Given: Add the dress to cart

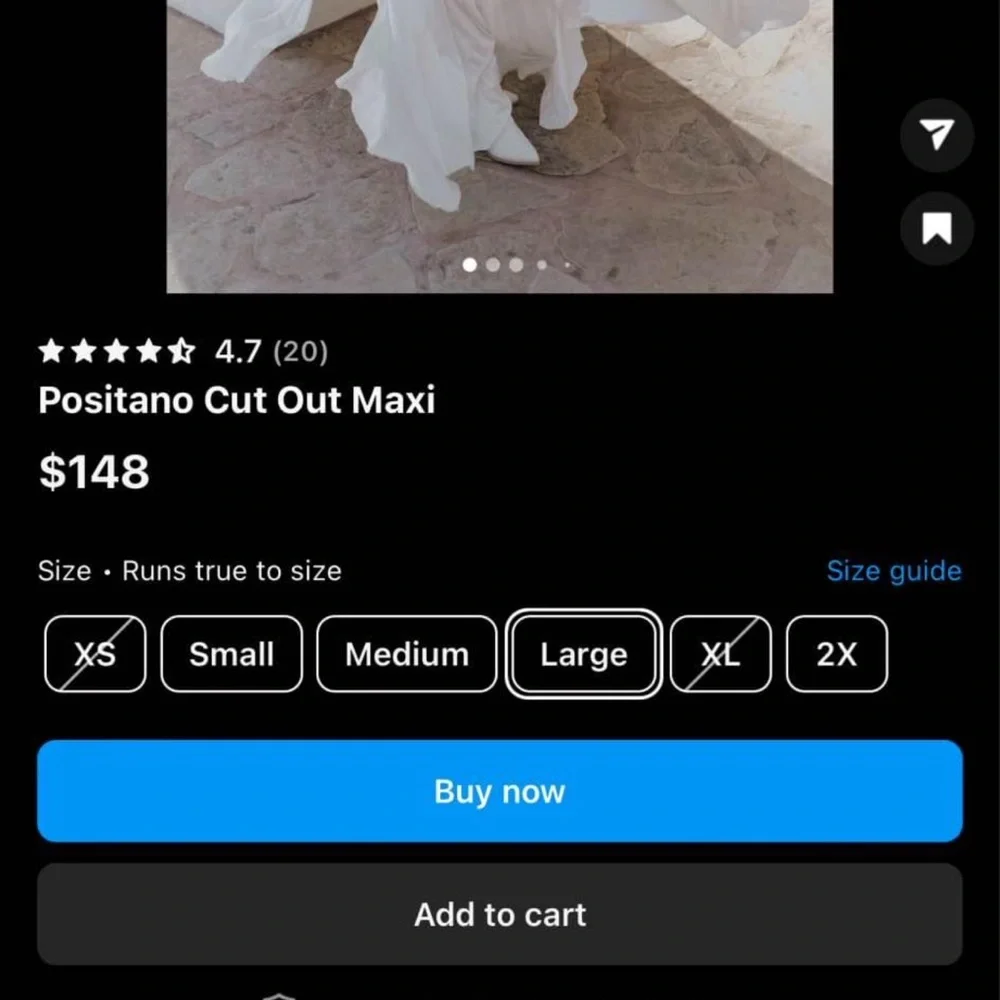Looking at the screenshot, I should tap(500, 914).
